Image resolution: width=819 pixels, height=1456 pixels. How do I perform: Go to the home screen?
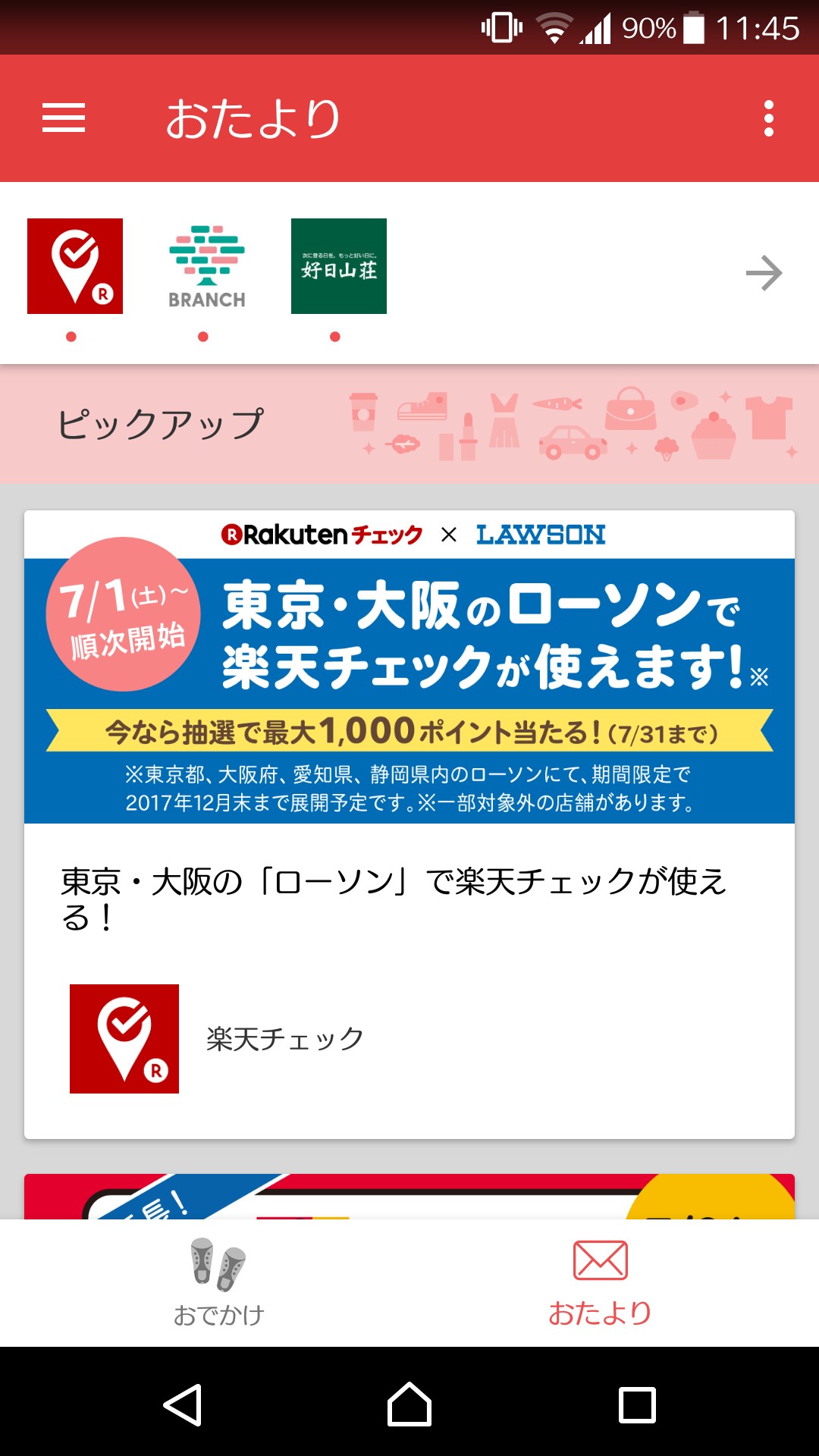(409, 1404)
